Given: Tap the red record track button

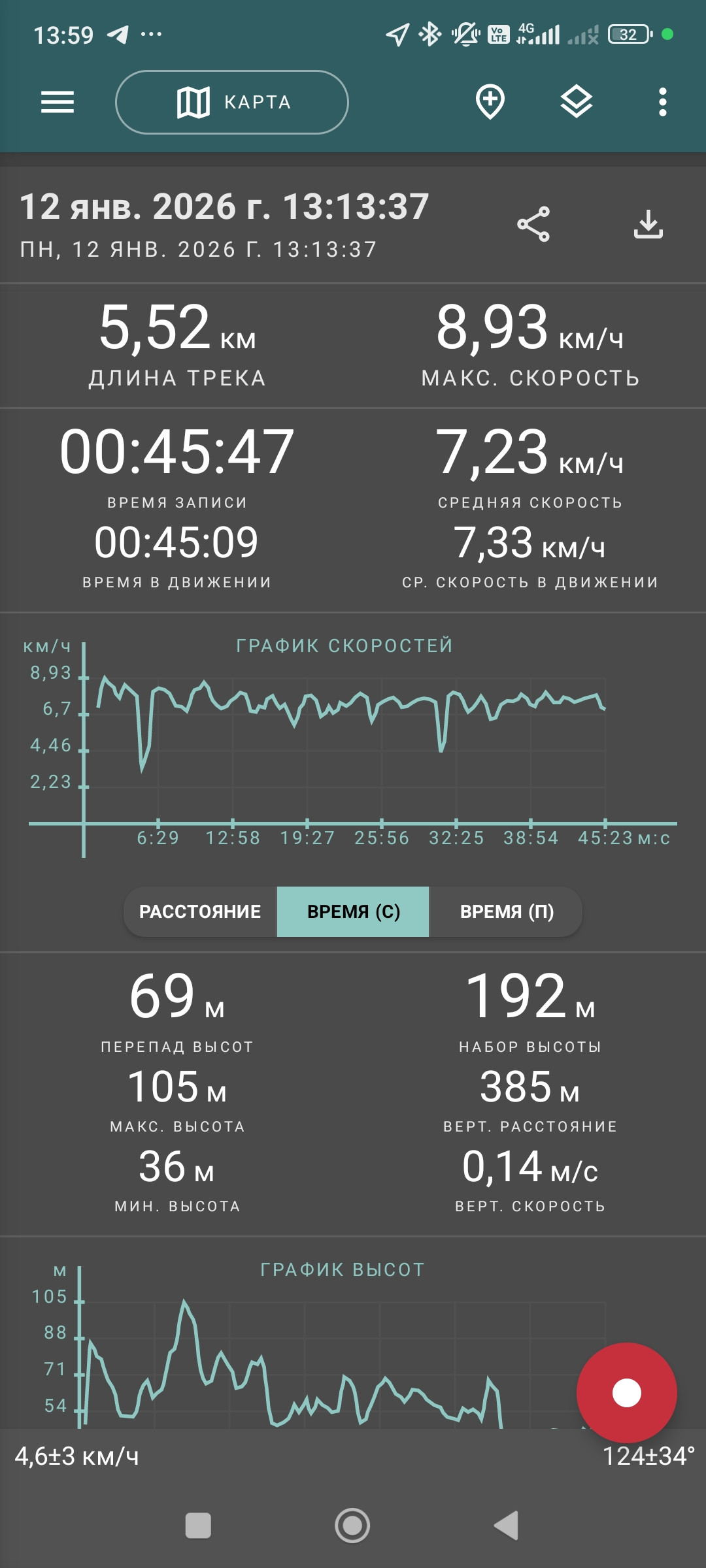Looking at the screenshot, I should click(x=626, y=1393).
